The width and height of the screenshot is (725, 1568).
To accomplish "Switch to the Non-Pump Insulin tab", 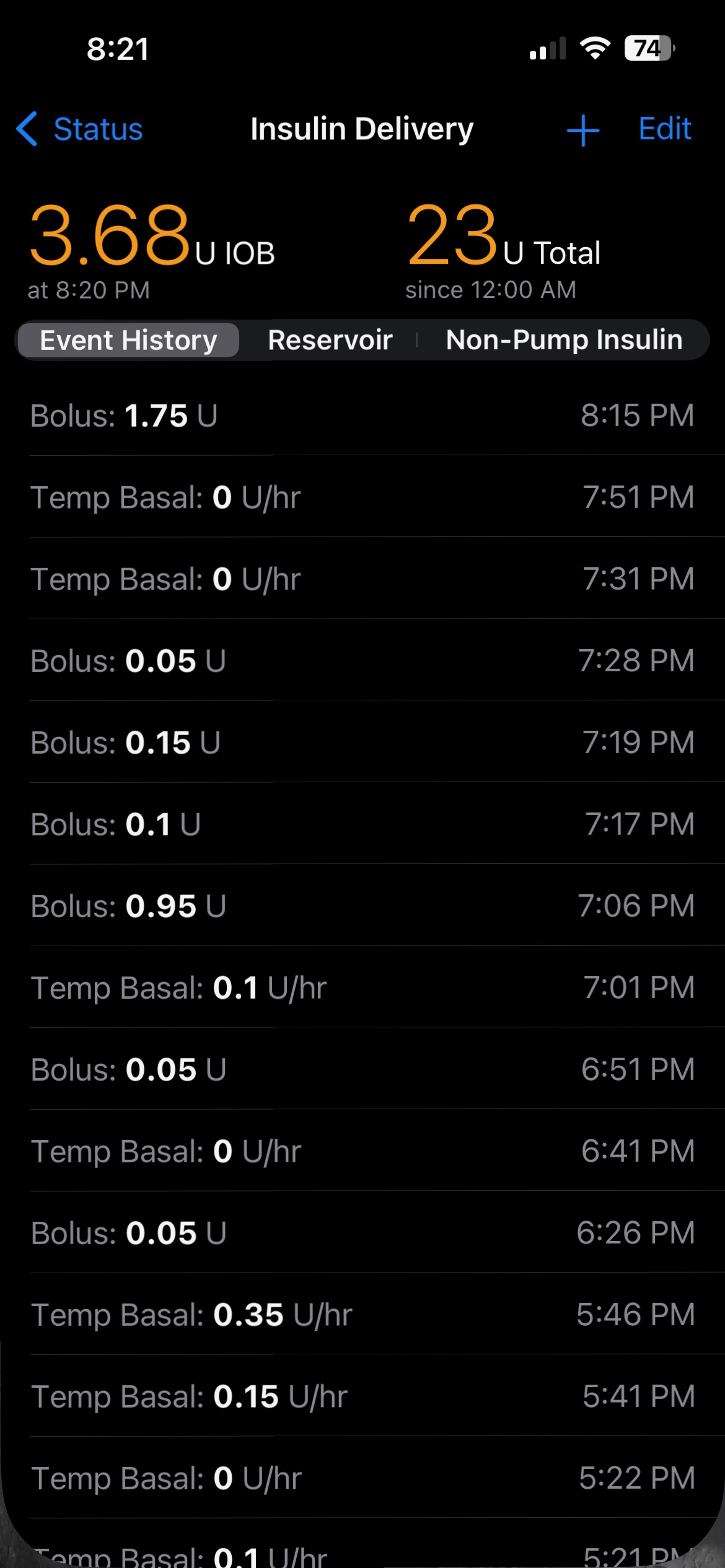I will (x=564, y=339).
